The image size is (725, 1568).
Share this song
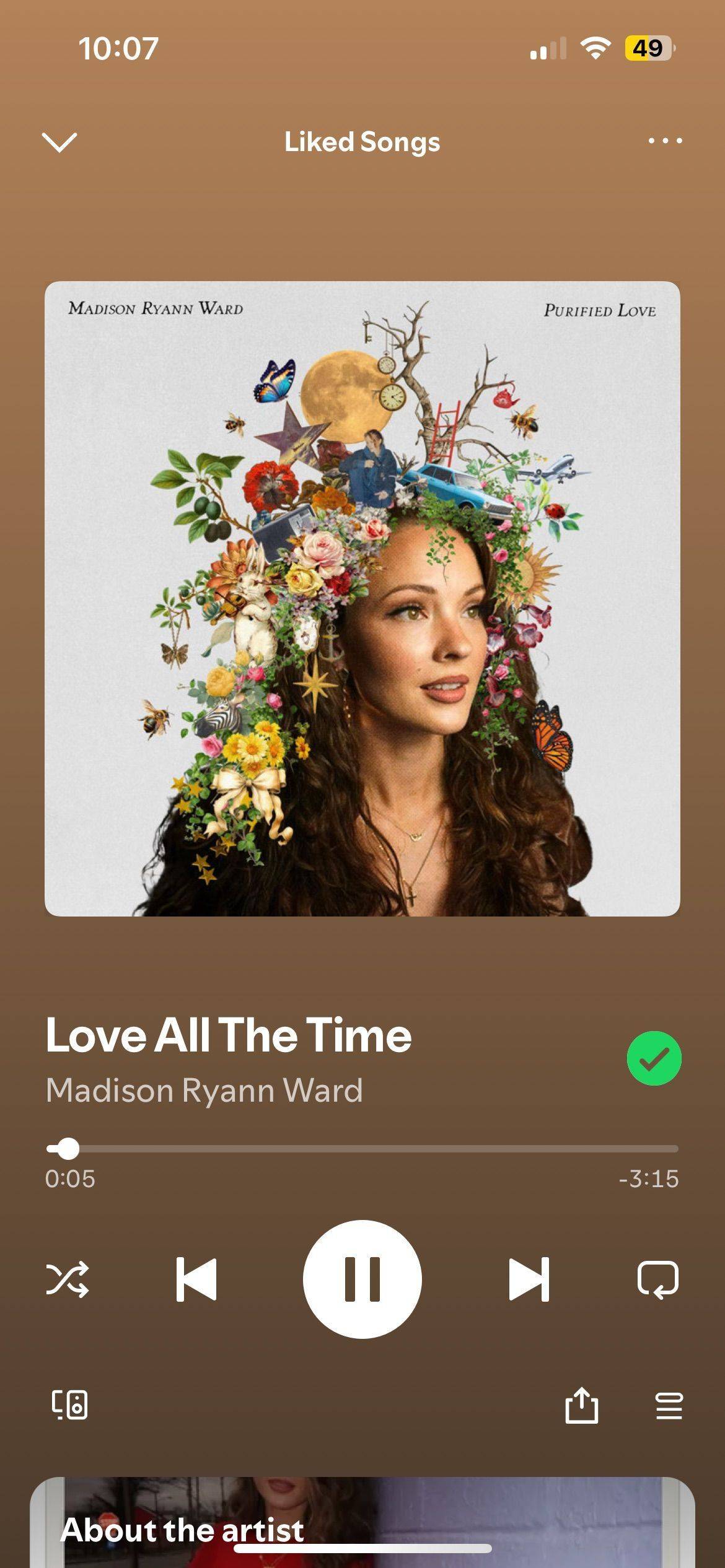point(582,1405)
